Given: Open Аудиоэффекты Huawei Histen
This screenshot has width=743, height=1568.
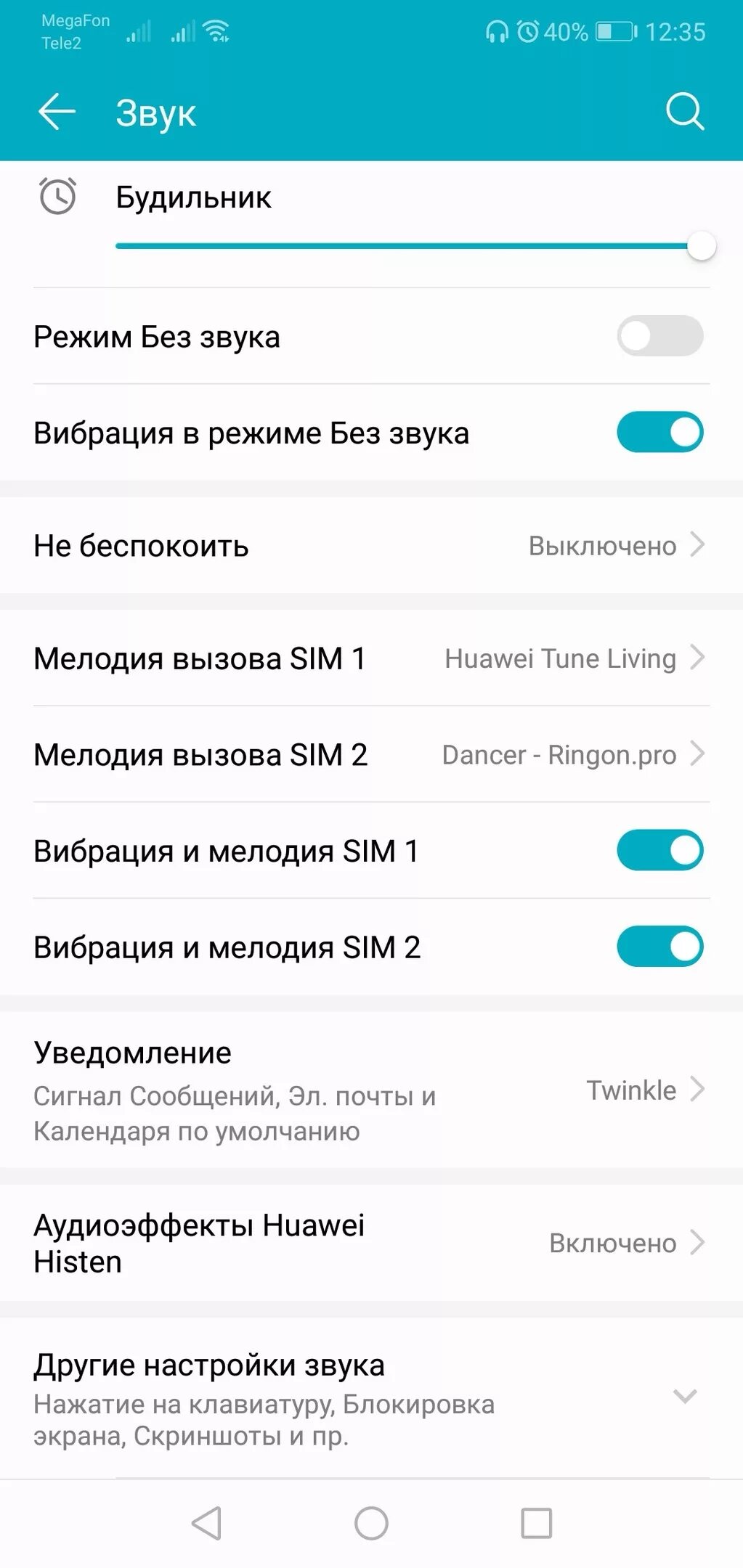Looking at the screenshot, I should pyautogui.click(x=370, y=1243).
